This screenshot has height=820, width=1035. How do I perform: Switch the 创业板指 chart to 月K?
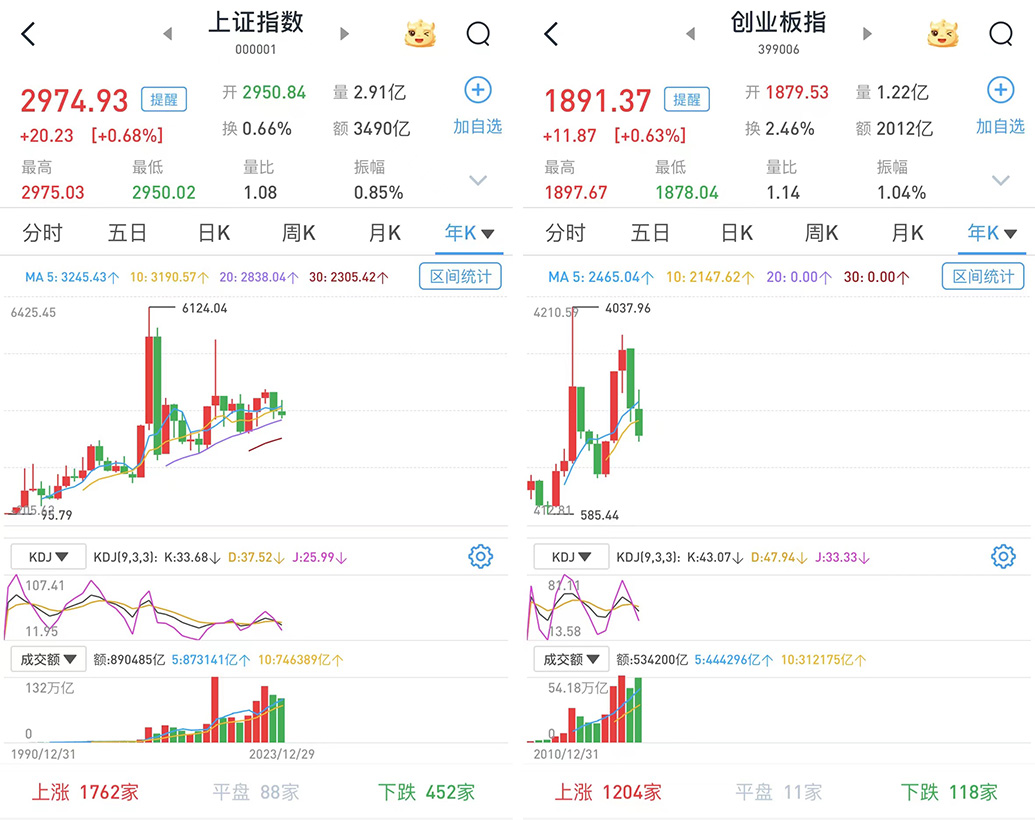(907, 233)
